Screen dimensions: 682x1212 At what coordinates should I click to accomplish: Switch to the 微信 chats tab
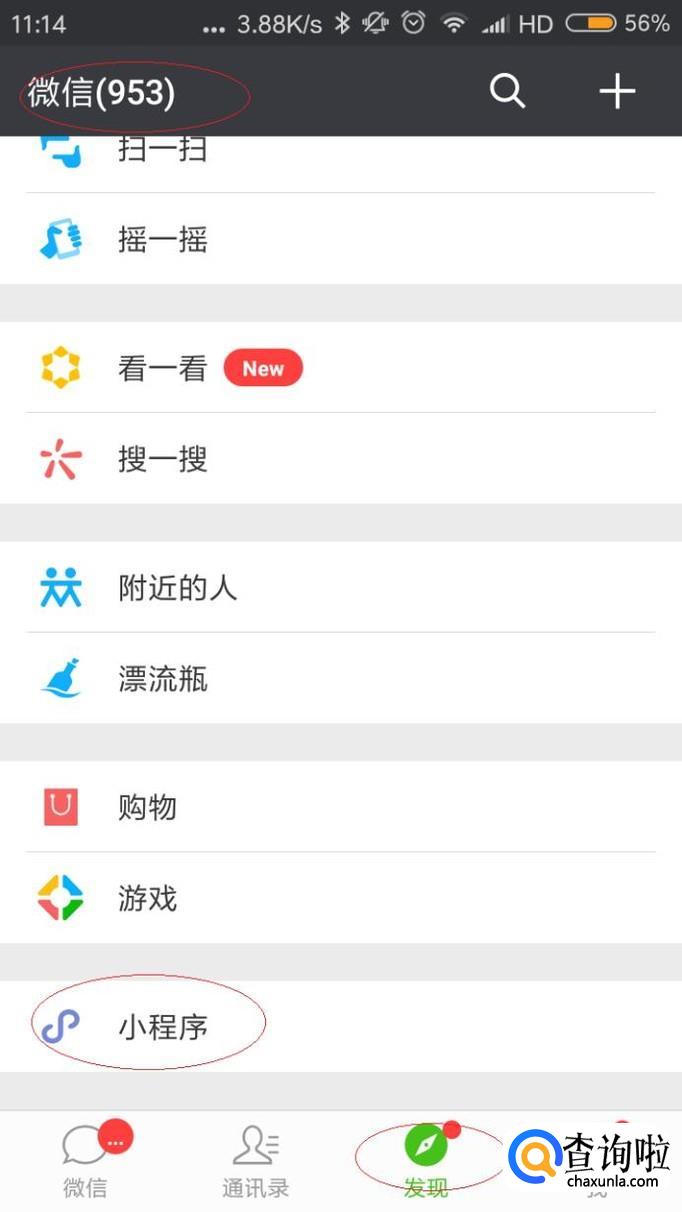pos(86,1162)
